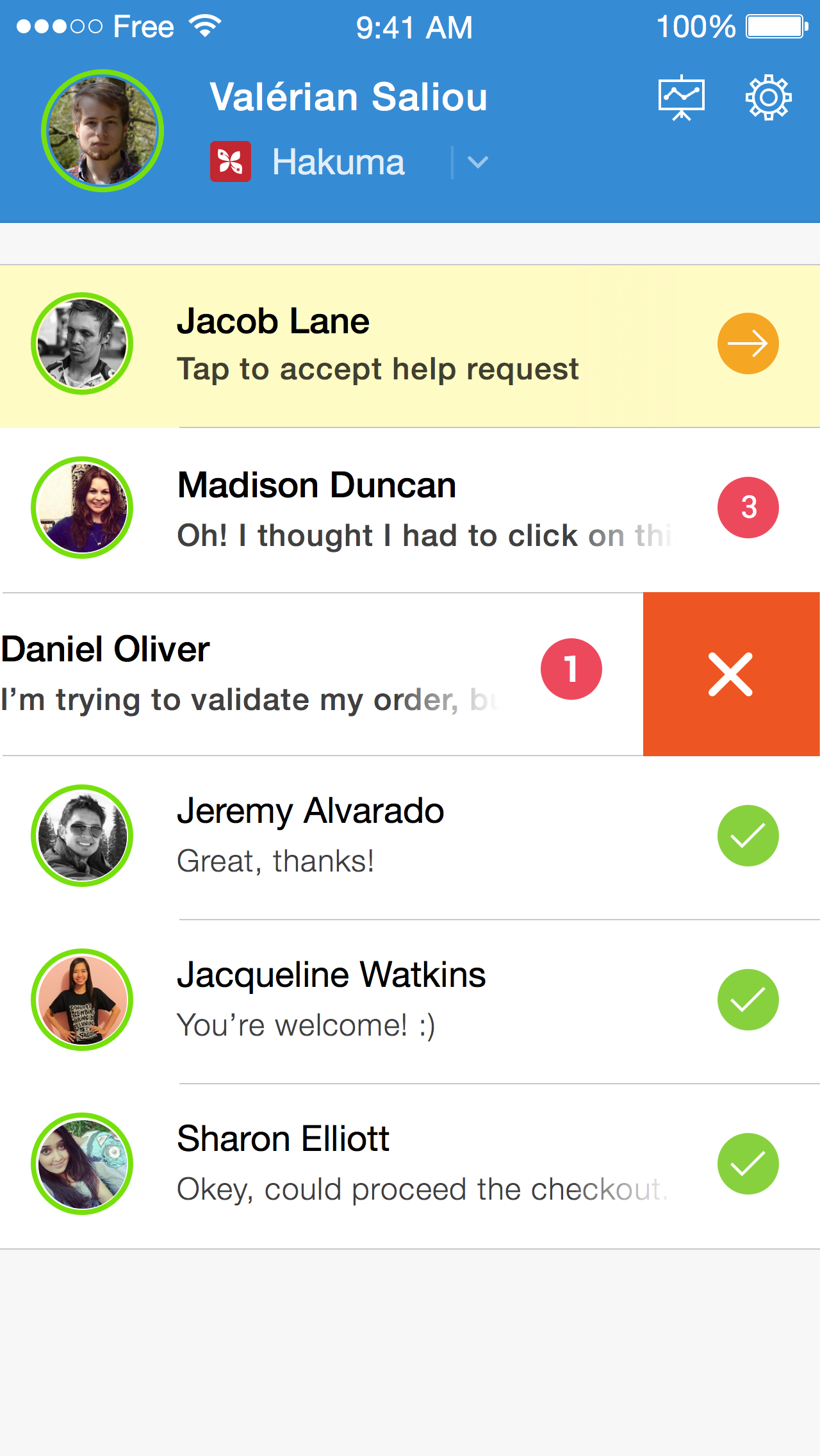Open Sharon Elliott's conversation
The image size is (820, 1456).
pyautogui.click(x=410, y=1166)
